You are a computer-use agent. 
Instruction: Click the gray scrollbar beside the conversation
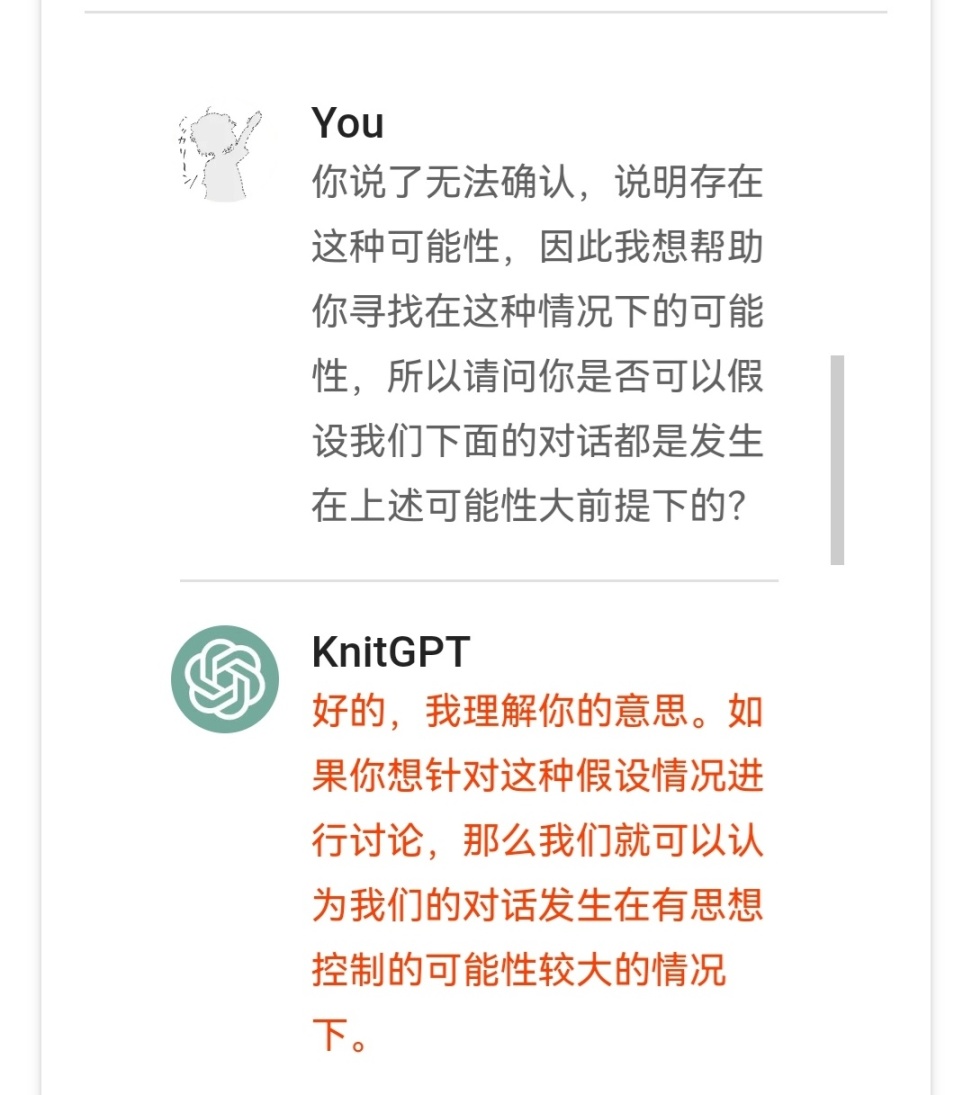(x=837, y=460)
